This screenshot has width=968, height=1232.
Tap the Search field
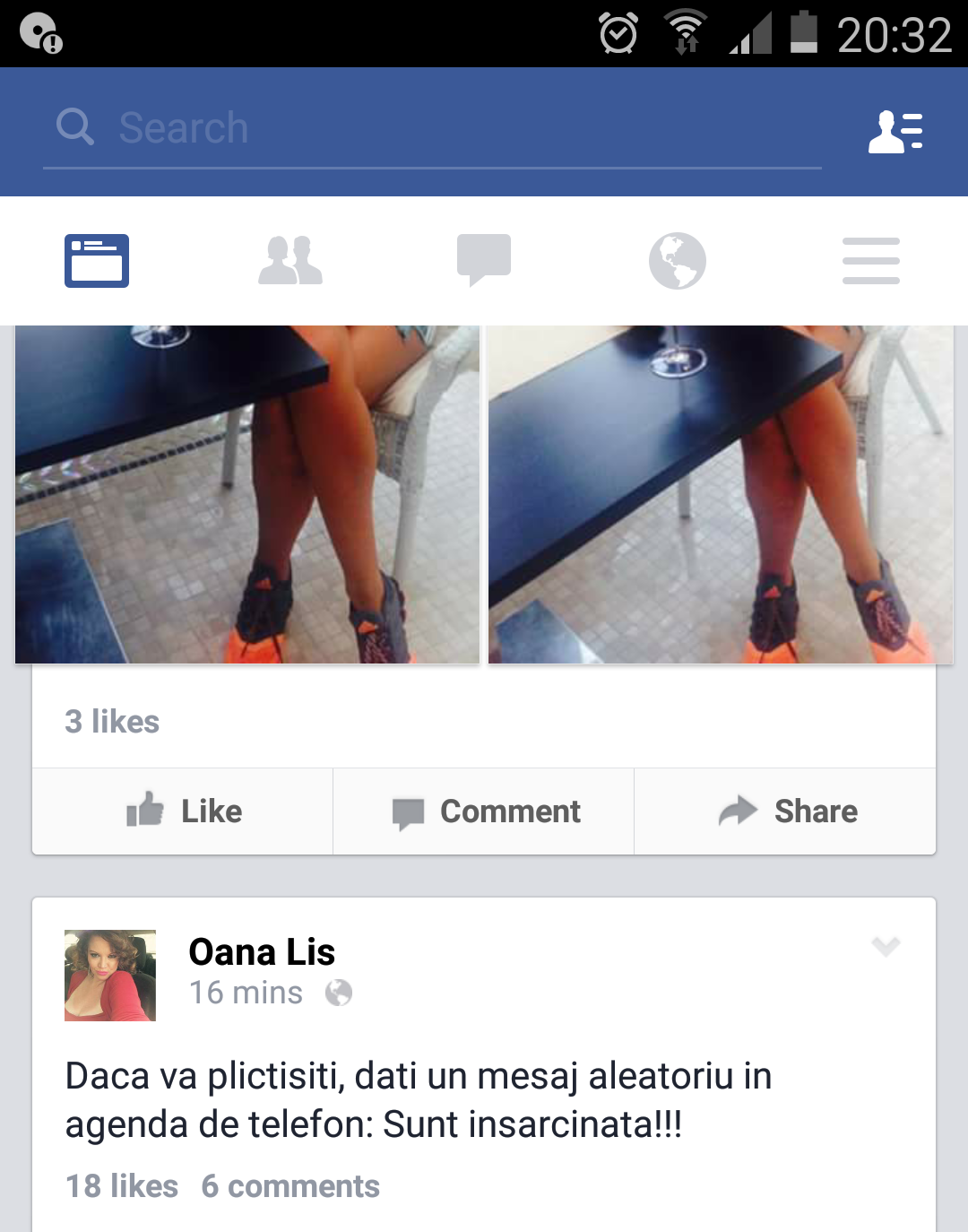click(x=430, y=128)
